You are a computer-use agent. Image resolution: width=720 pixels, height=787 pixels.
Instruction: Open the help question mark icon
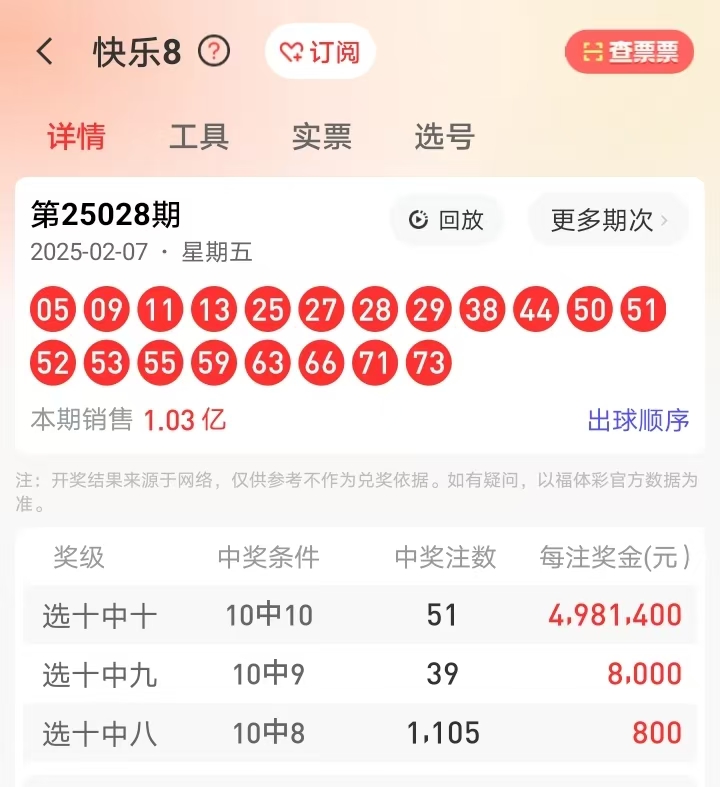214,51
